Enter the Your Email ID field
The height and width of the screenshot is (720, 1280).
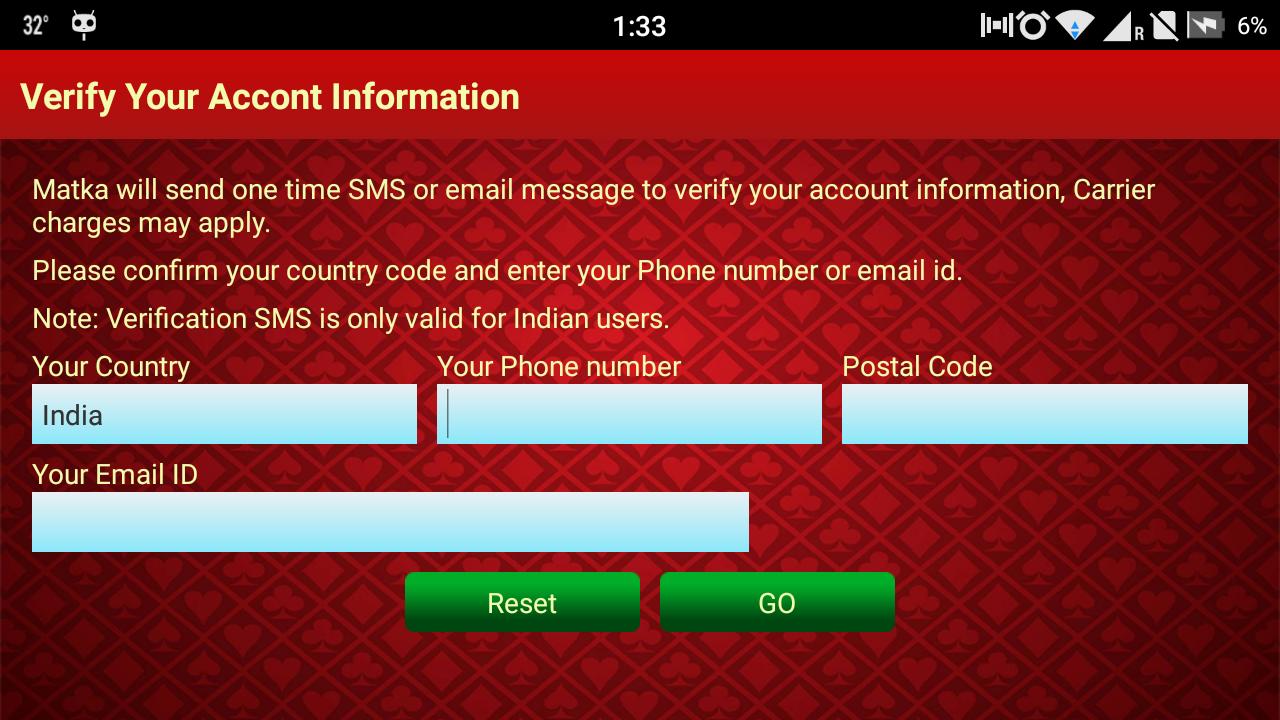click(390, 522)
